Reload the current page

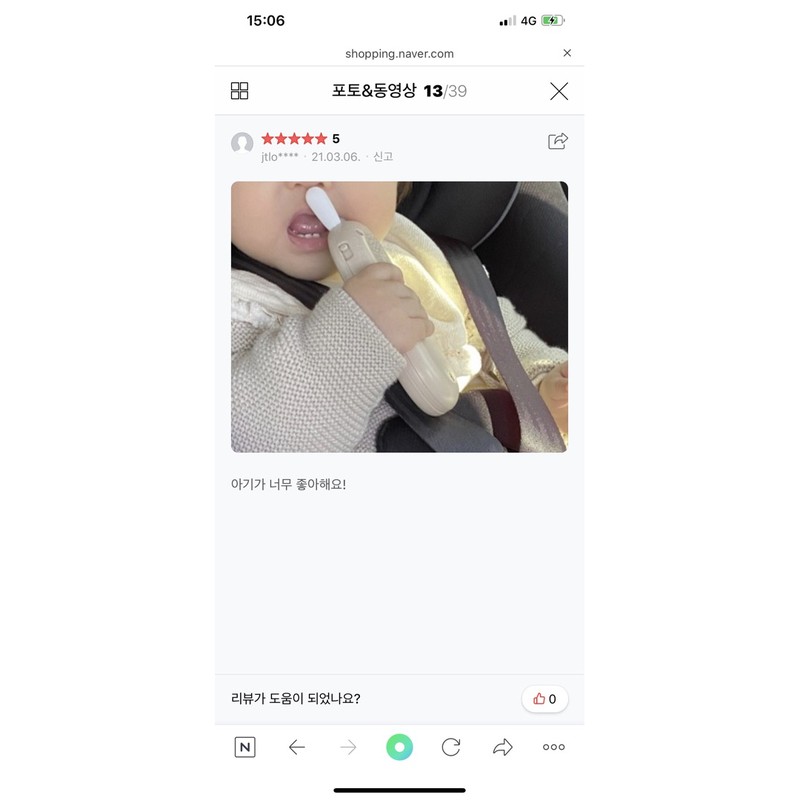[451, 747]
